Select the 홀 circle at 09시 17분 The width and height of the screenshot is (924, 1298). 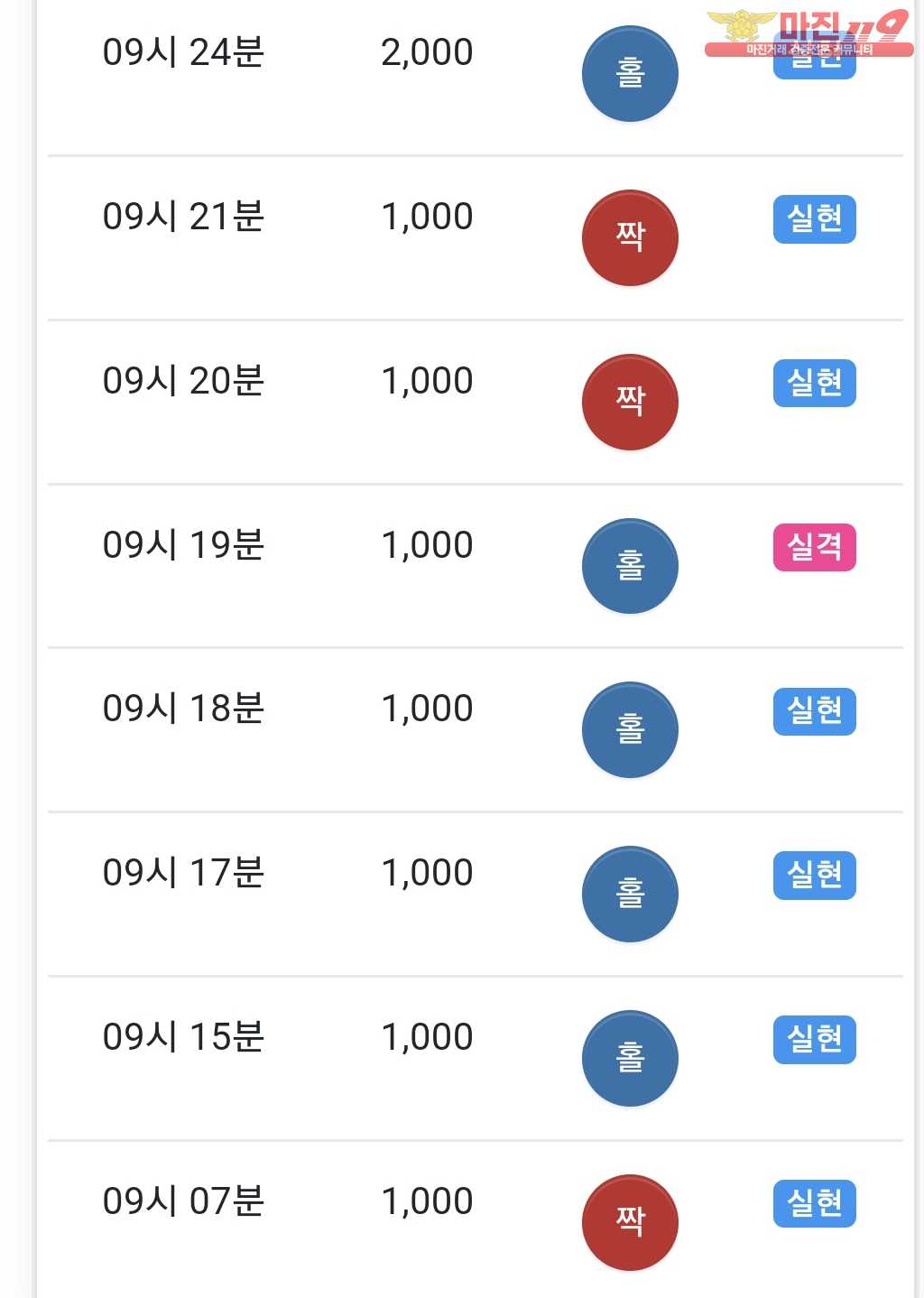tap(630, 894)
